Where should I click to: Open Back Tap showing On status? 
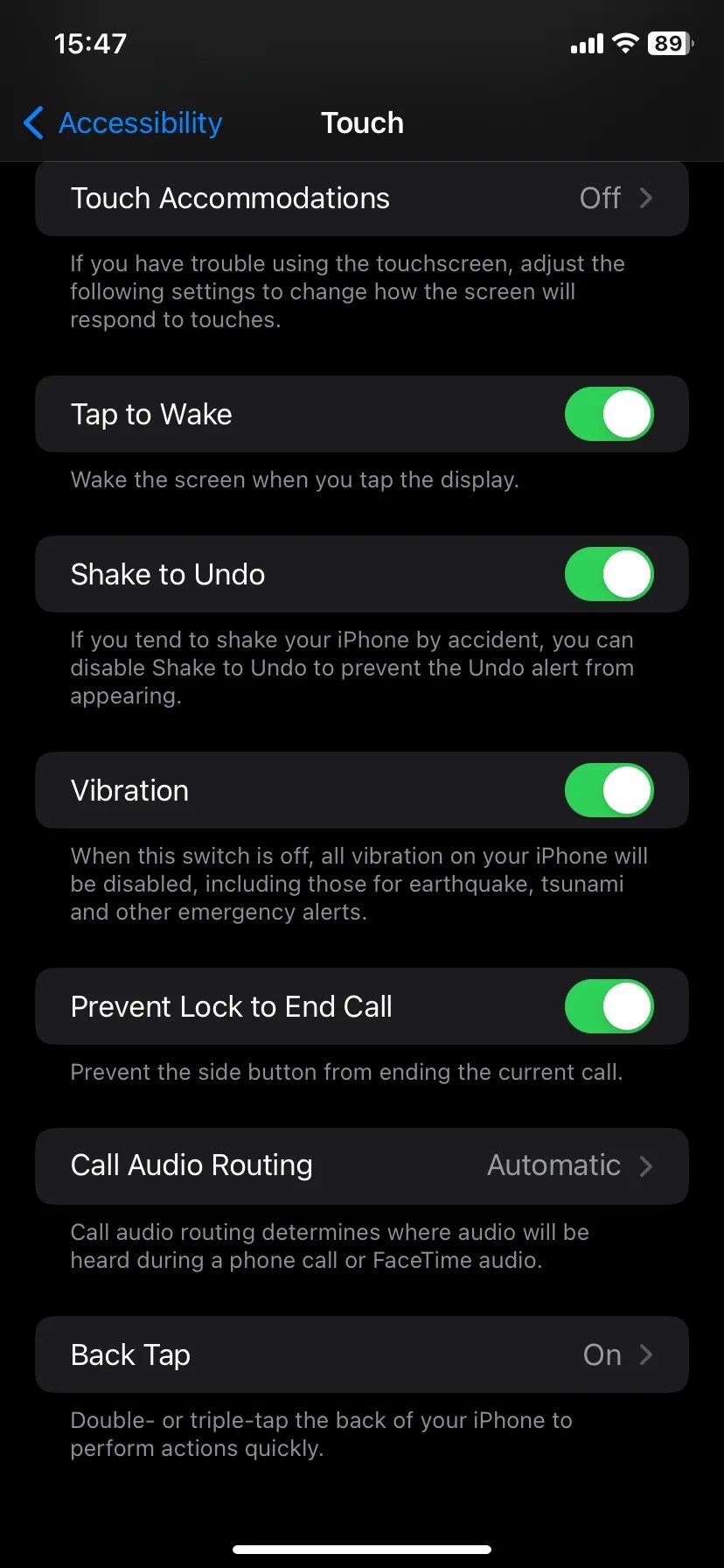tap(362, 1354)
